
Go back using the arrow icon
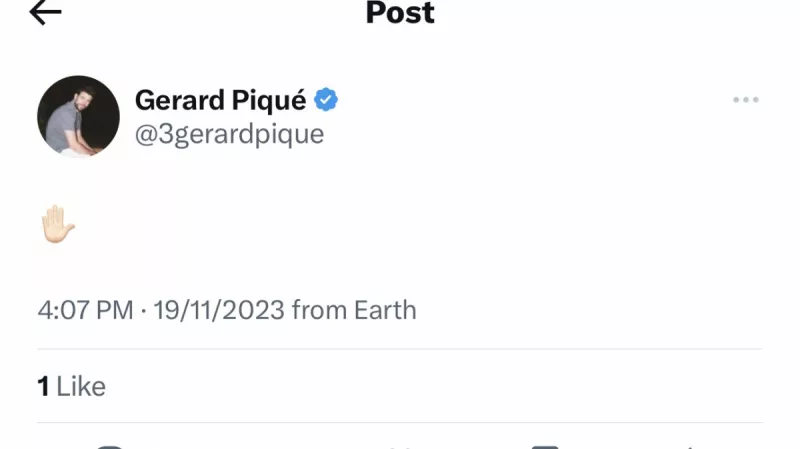click(46, 13)
